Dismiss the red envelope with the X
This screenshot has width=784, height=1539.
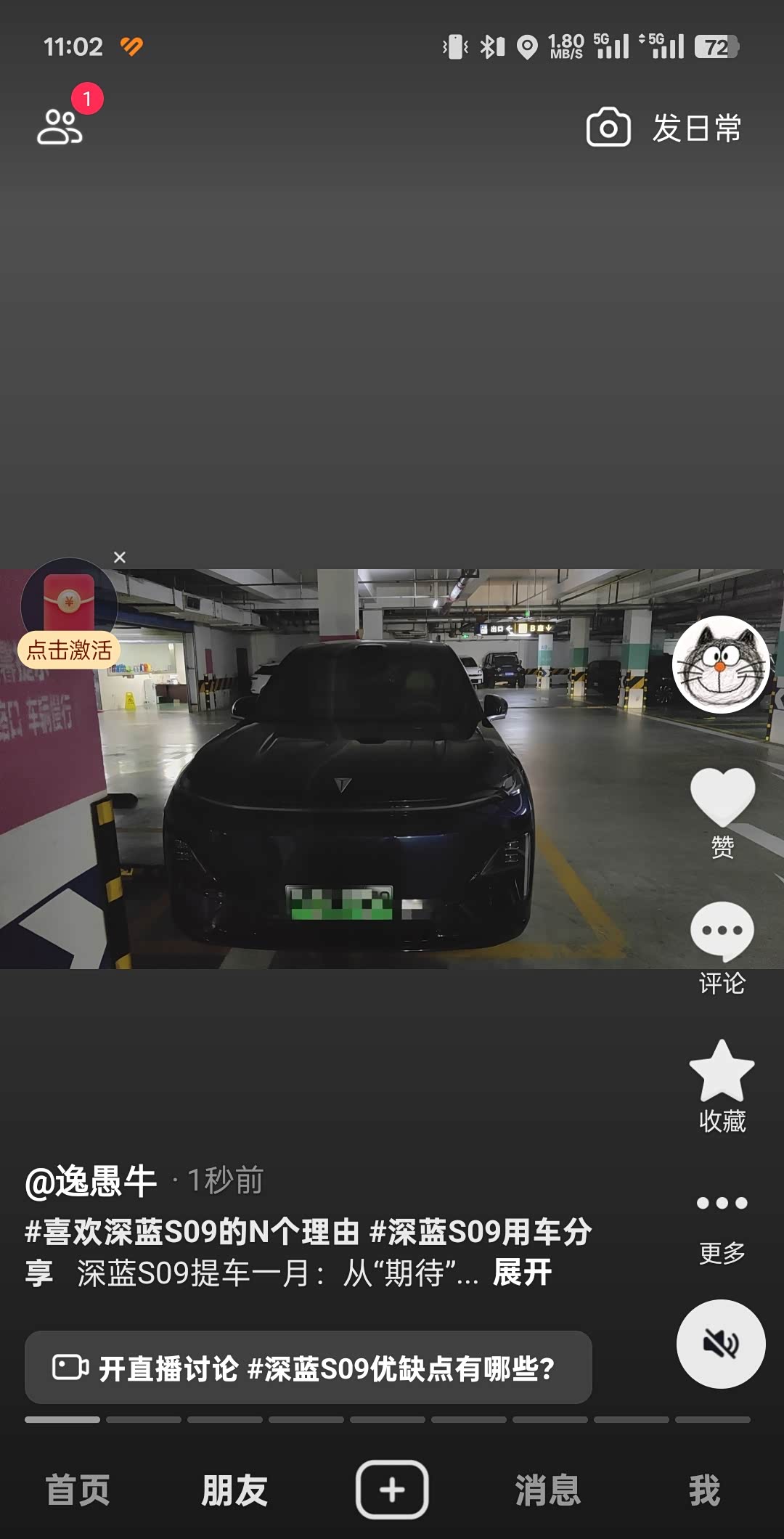point(121,556)
